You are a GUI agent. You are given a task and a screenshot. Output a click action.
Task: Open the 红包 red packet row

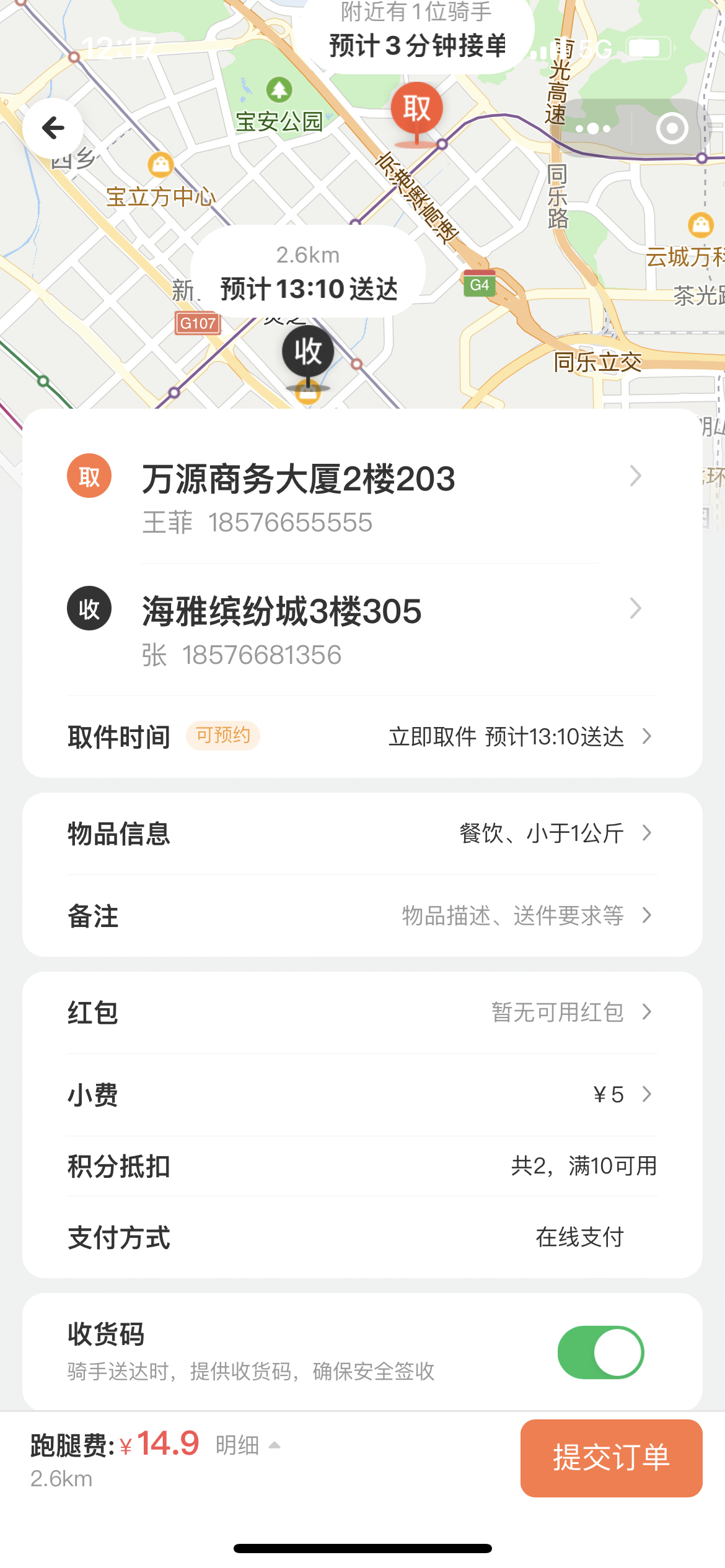point(362,1013)
